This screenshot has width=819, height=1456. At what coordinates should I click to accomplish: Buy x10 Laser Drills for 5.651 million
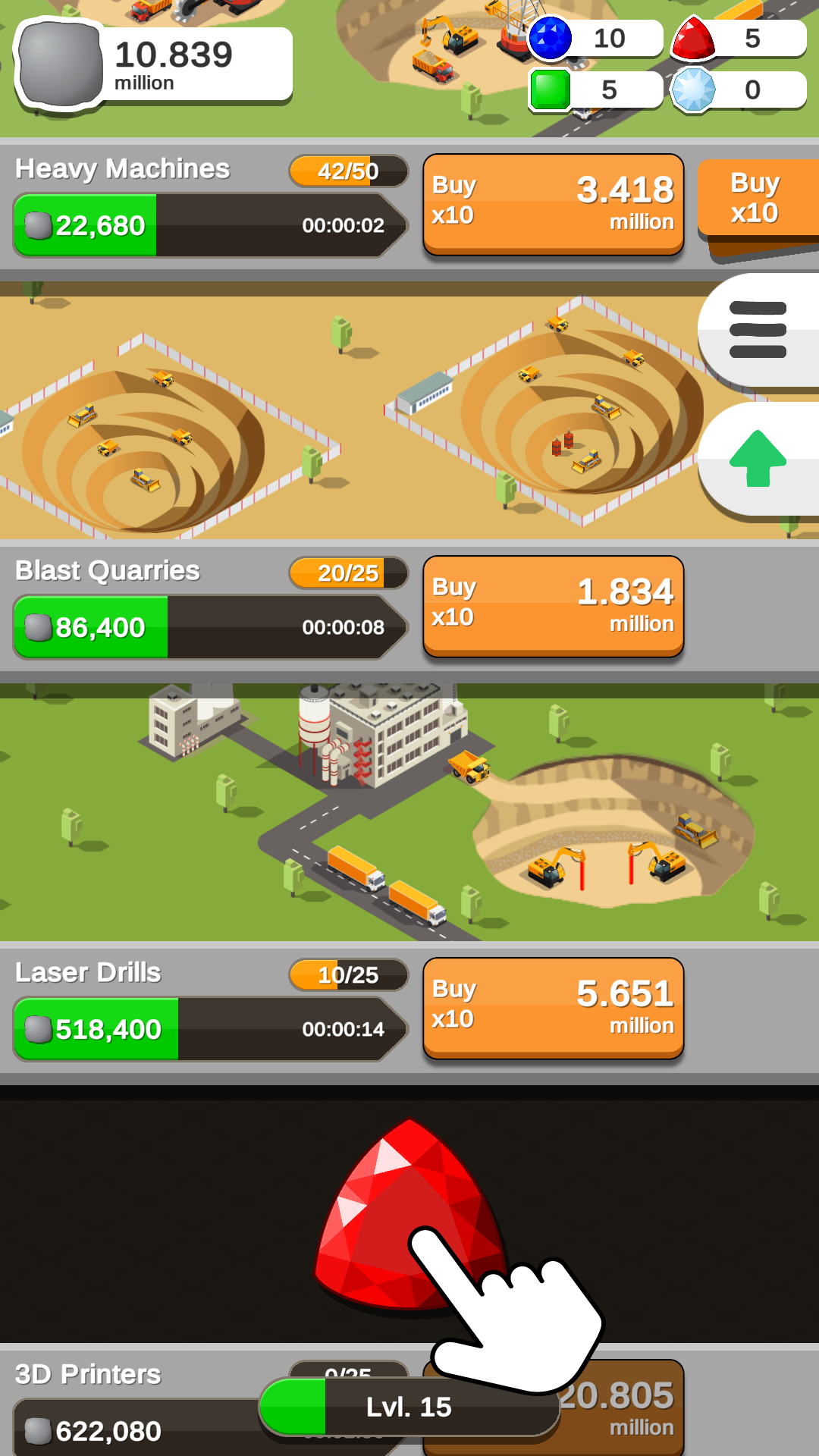pos(553,1007)
